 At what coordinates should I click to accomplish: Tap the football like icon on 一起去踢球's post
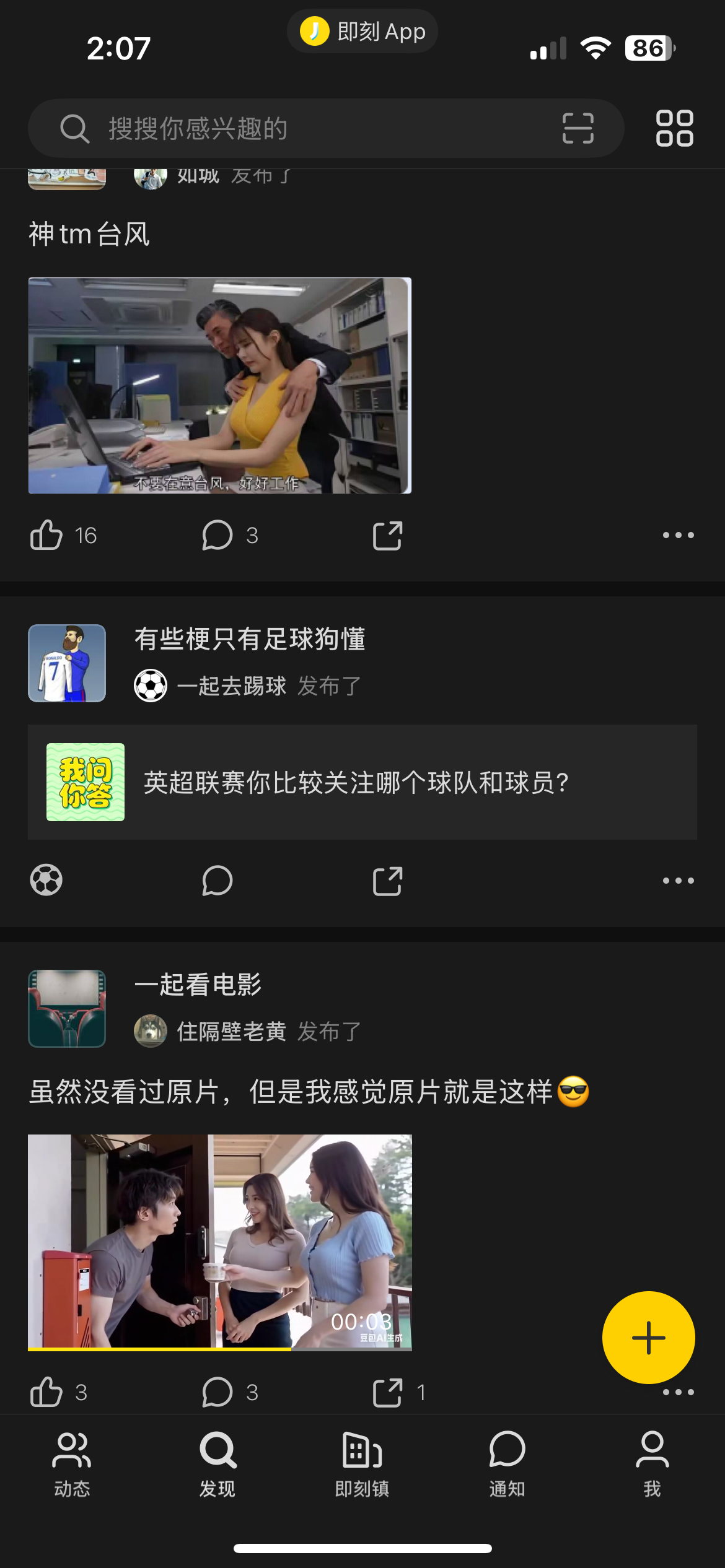pyautogui.click(x=46, y=880)
